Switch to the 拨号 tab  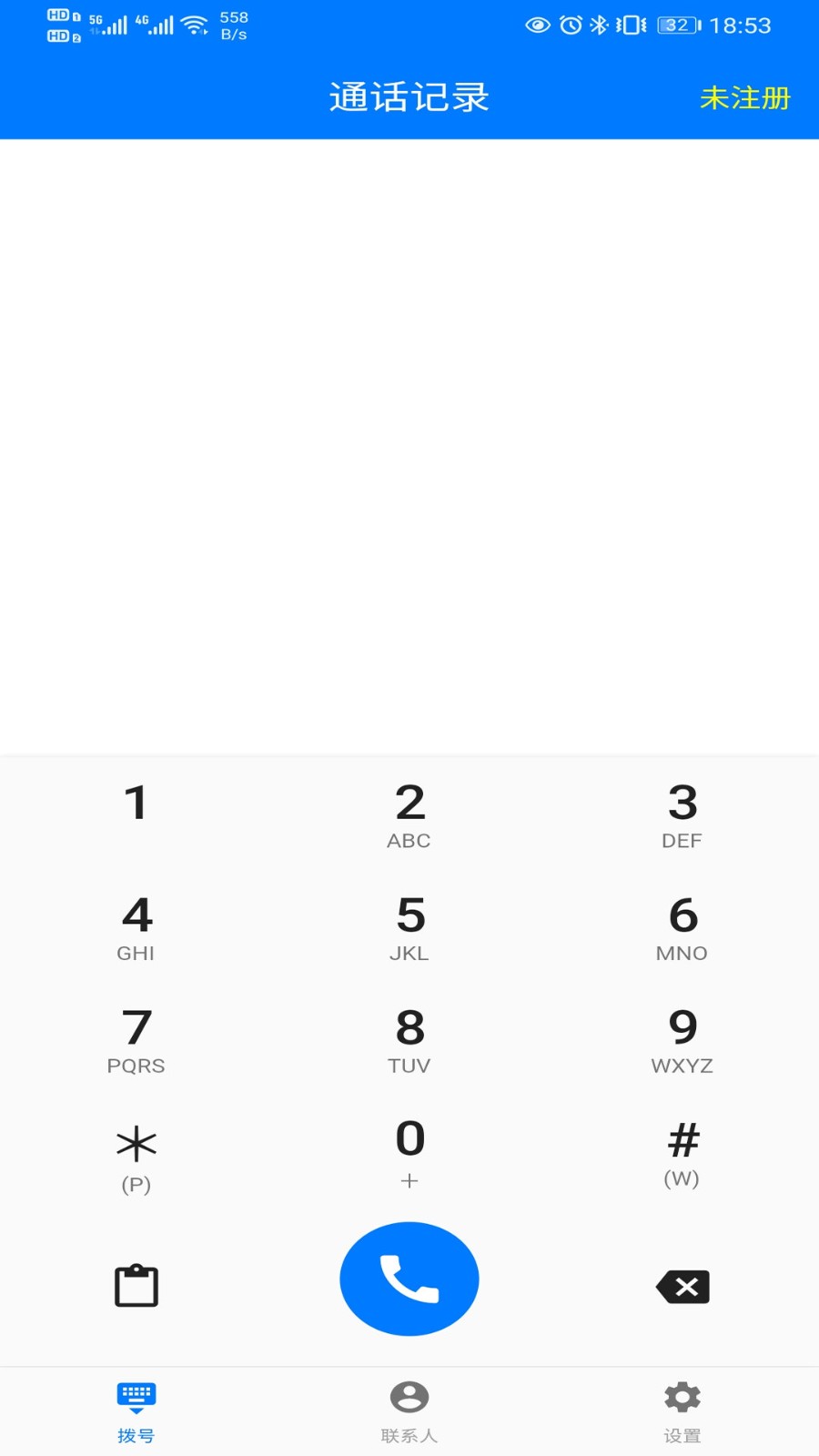coord(136,1411)
